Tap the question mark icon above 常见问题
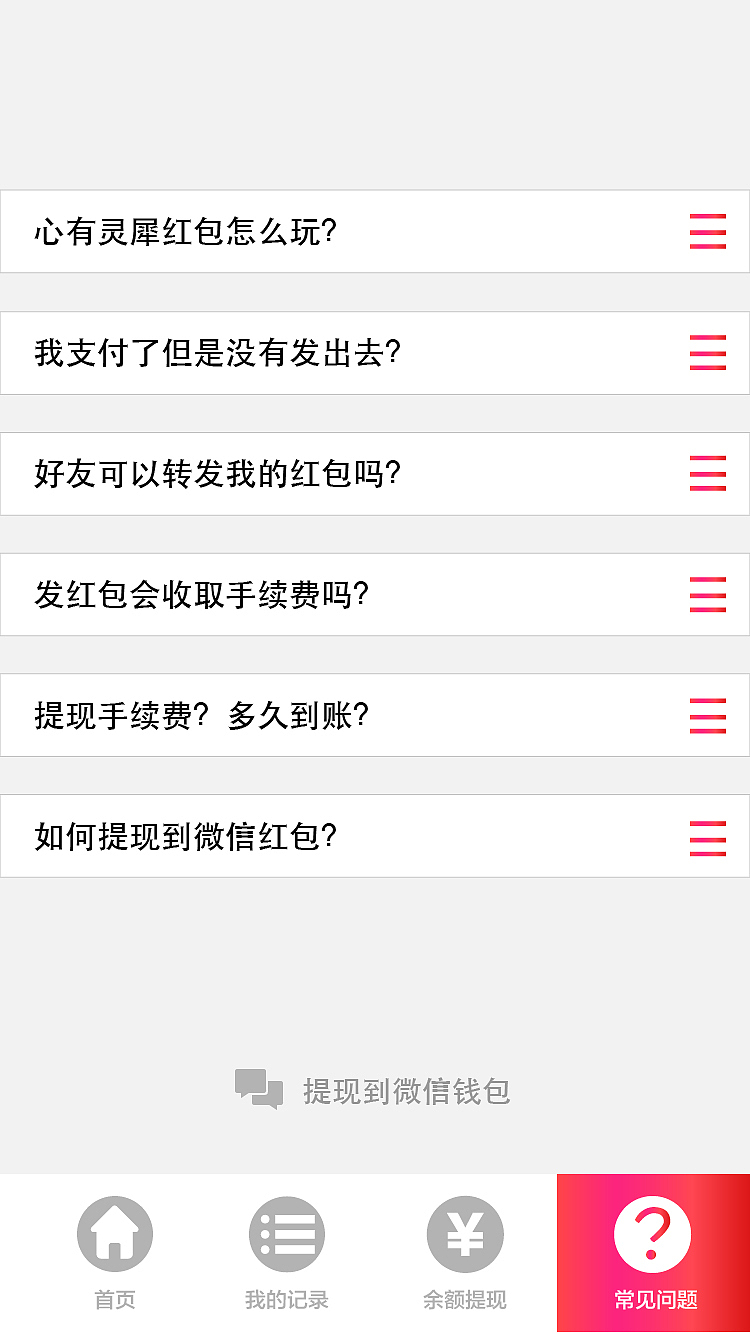This screenshot has height=1334, width=750. click(x=649, y=1231)
